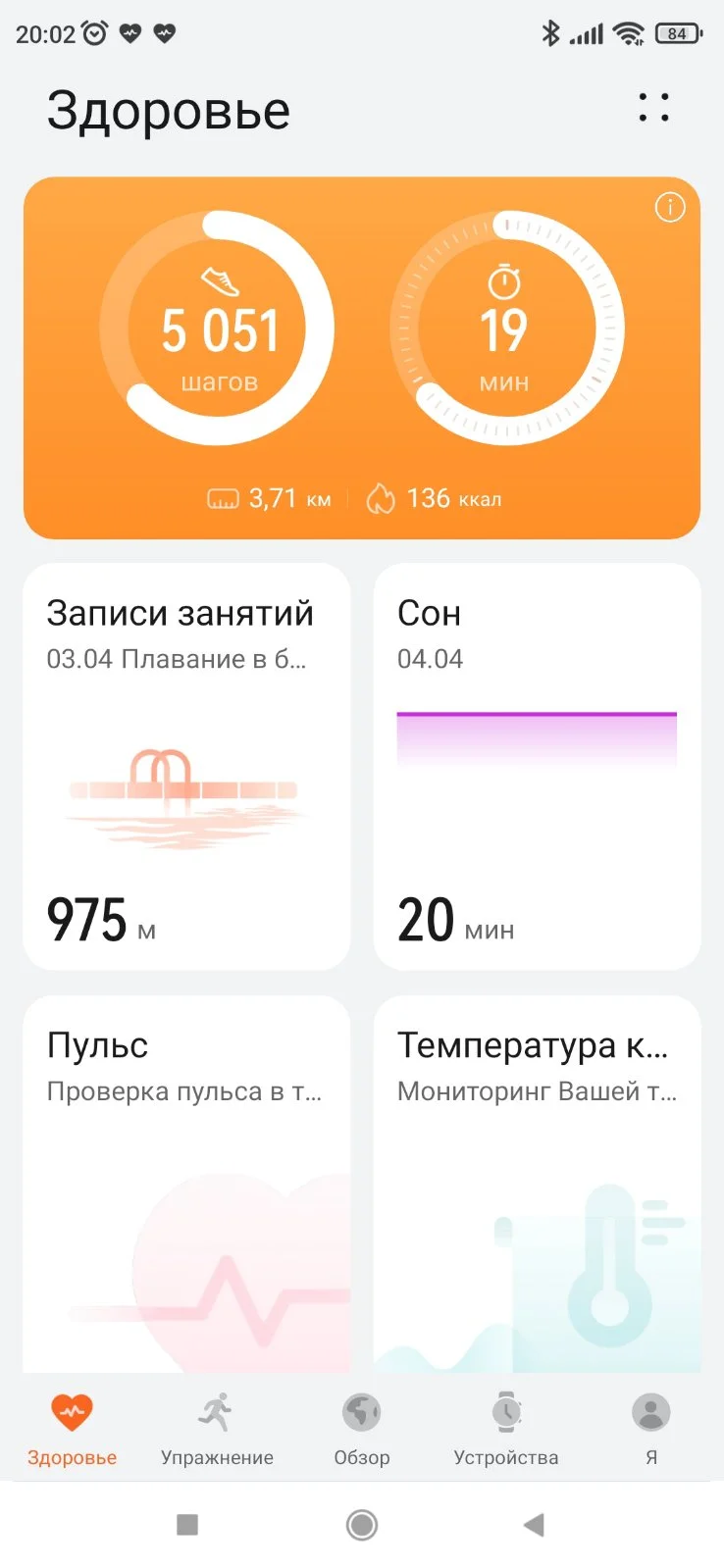The height and width of the screenshot is (1568, 724).
Task: Select the Здоровье tab
Action: tap(72, 1429)
